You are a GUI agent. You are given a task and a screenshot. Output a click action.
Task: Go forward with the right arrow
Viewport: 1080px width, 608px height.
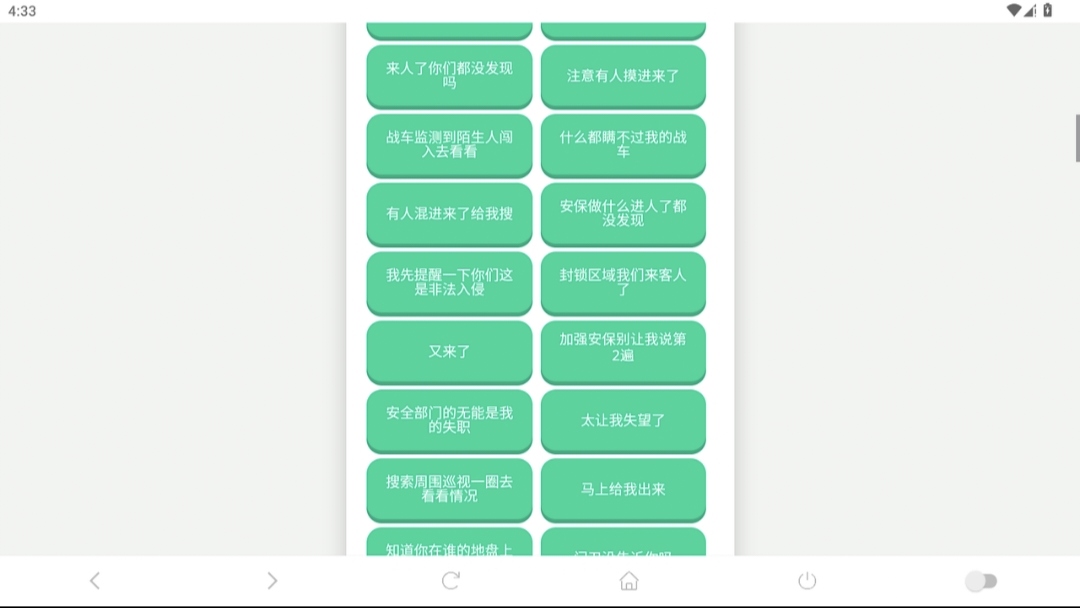(x=272, y=581)
